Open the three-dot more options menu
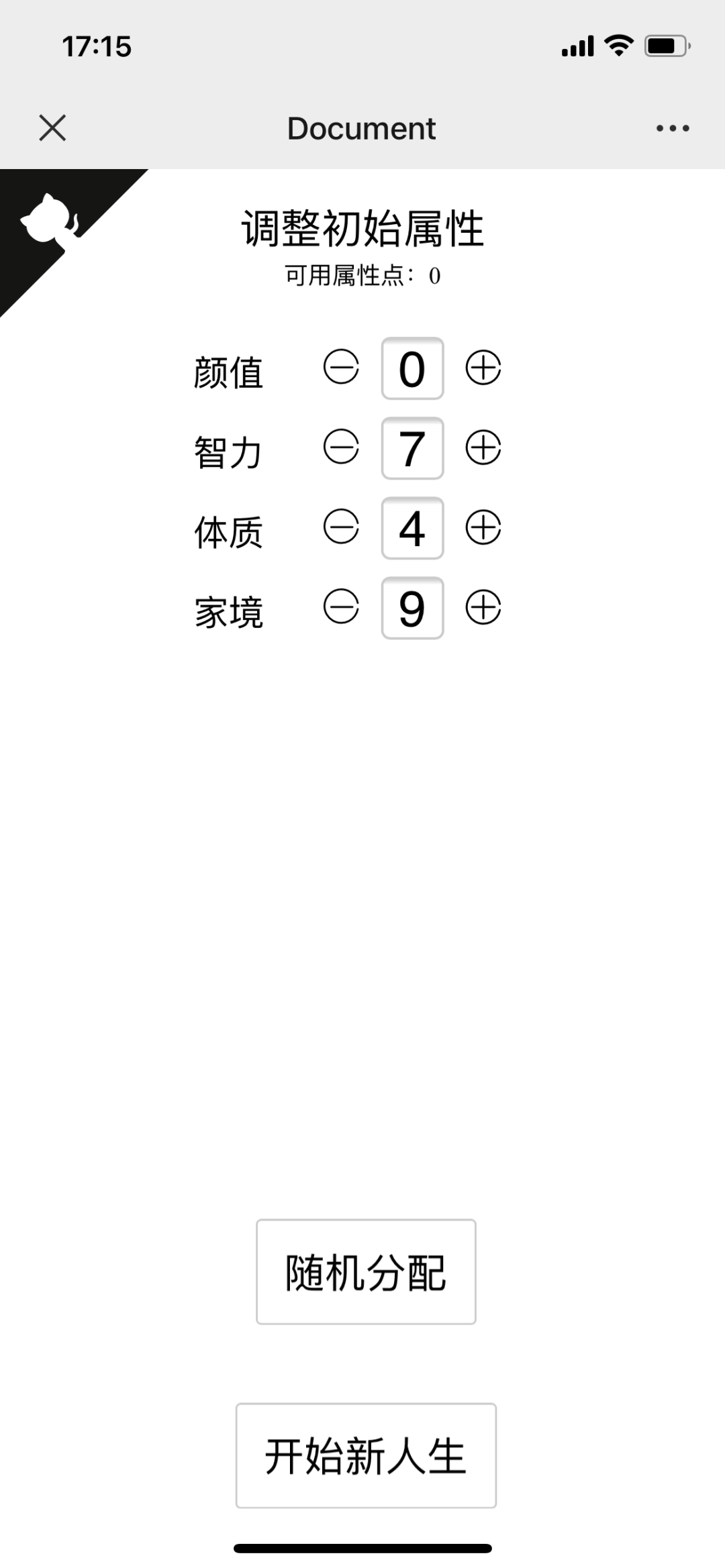This screenshot has height=1568, width=725. click(x=673, y=128)
